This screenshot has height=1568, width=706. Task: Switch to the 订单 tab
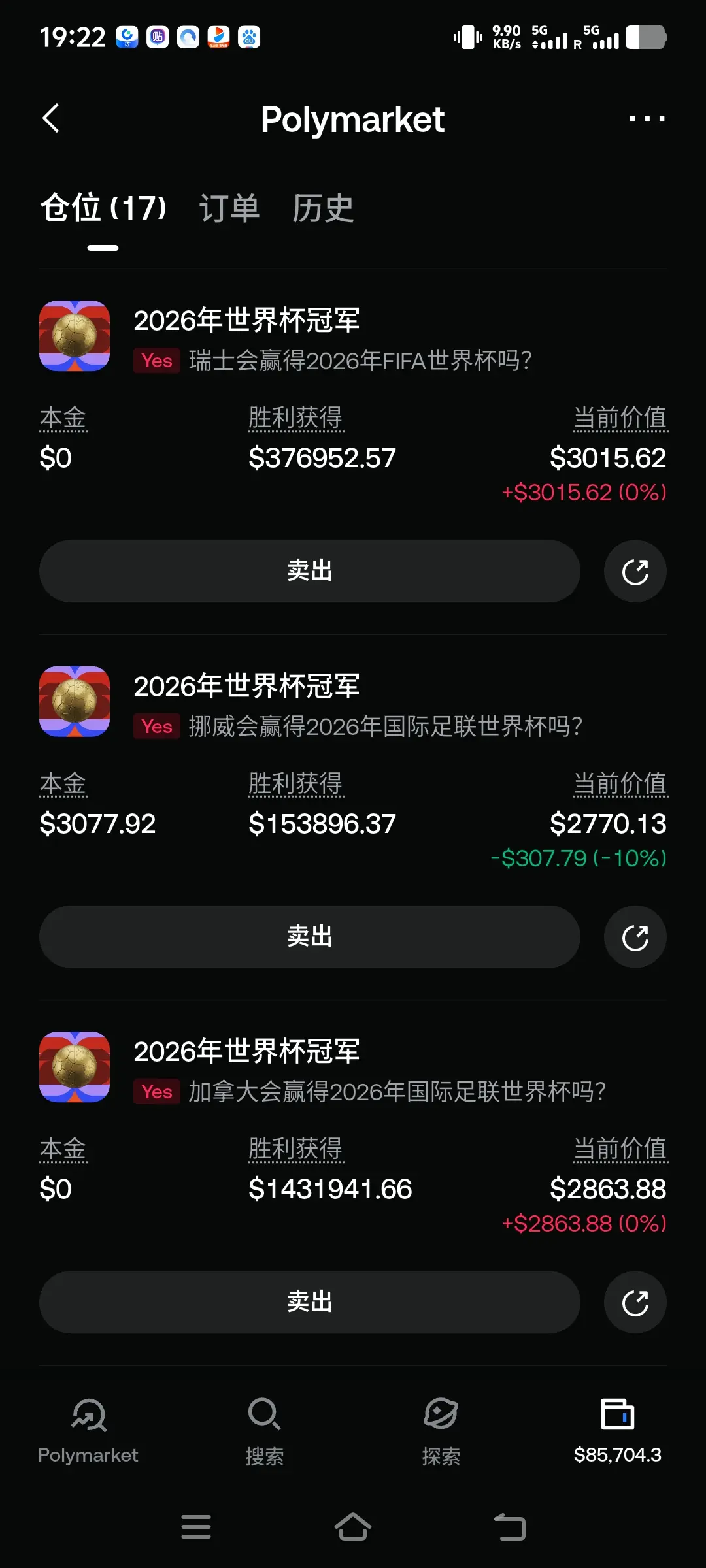tap(229, 208)
